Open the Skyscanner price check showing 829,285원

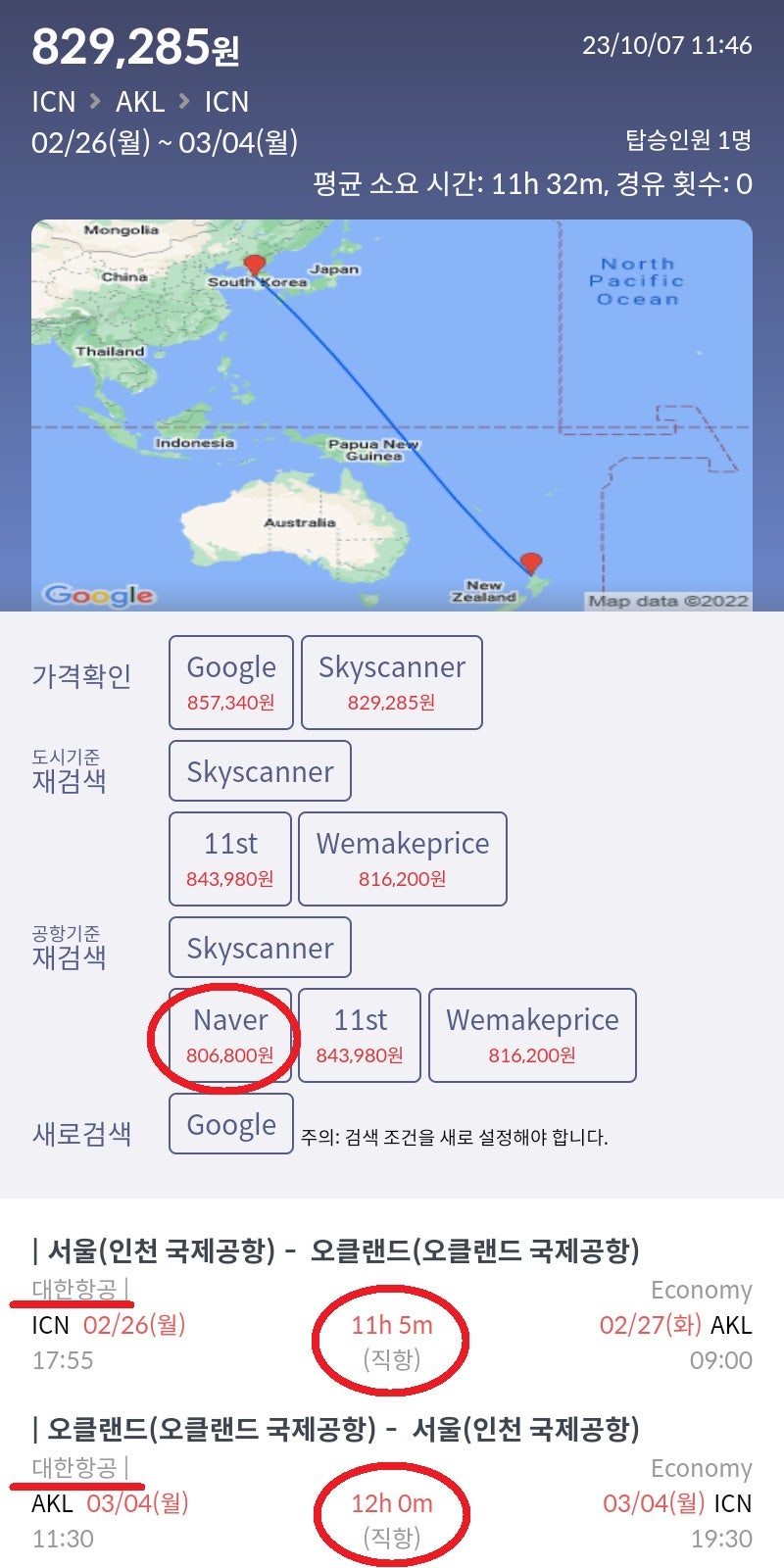(392, 682)
